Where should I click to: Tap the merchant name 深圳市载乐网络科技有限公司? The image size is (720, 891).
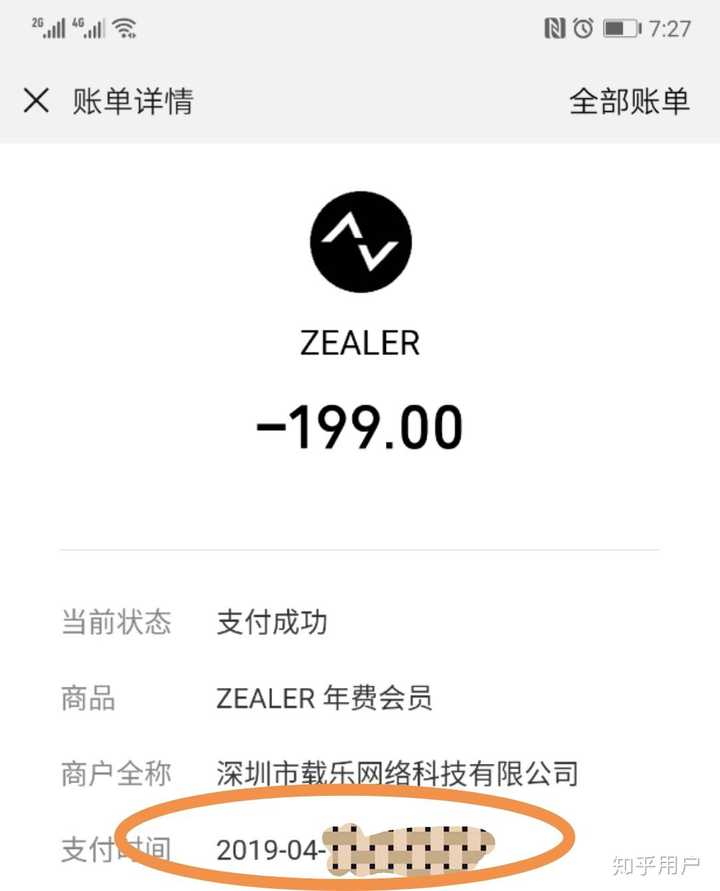(x=398, y=773)
